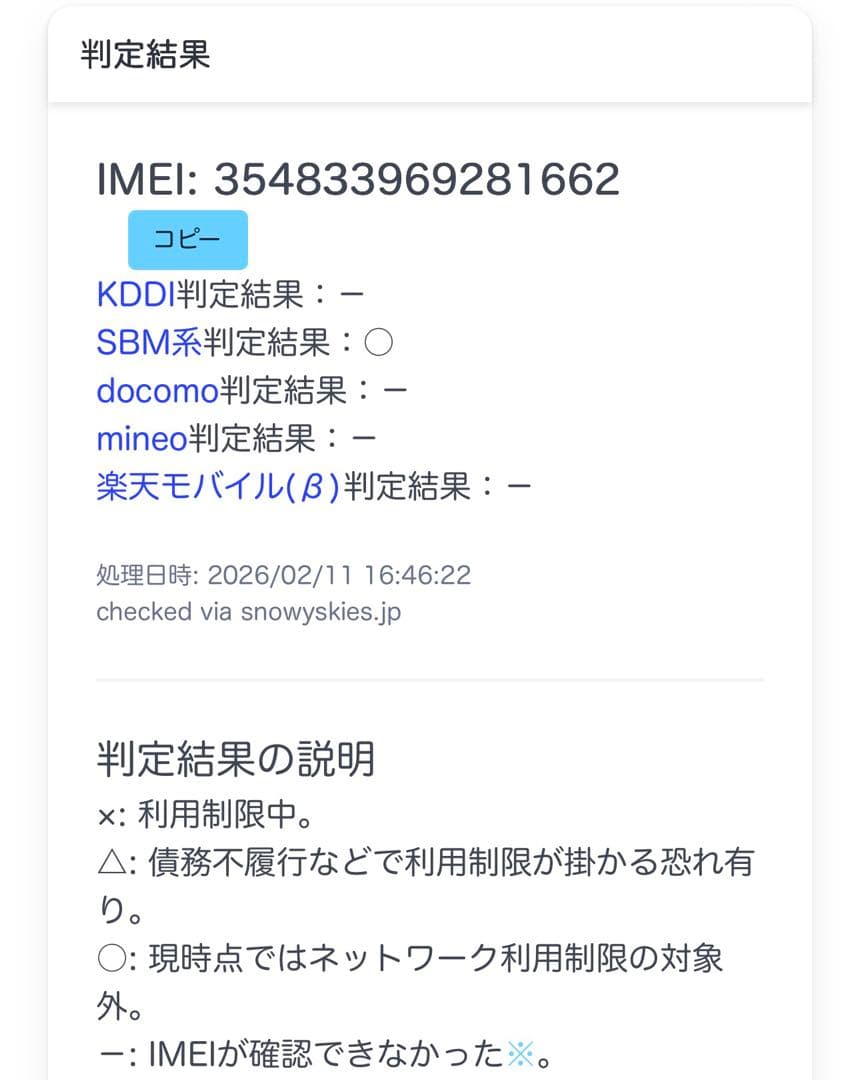Select the △ explanation line about 債務不履行
Viewport: 860px width, 1080px height.
(x=420, y=862)
